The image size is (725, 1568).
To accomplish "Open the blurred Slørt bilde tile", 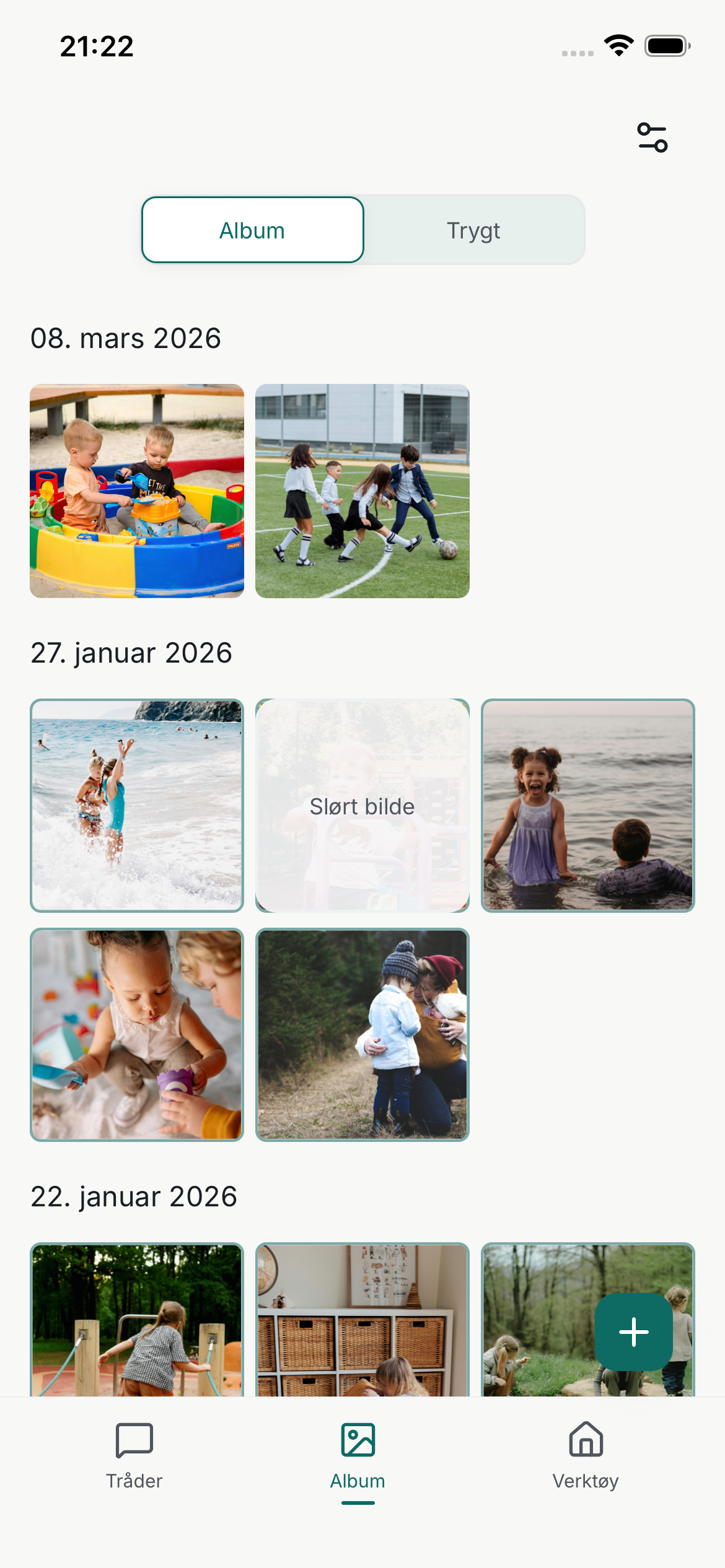I will 362,805.
